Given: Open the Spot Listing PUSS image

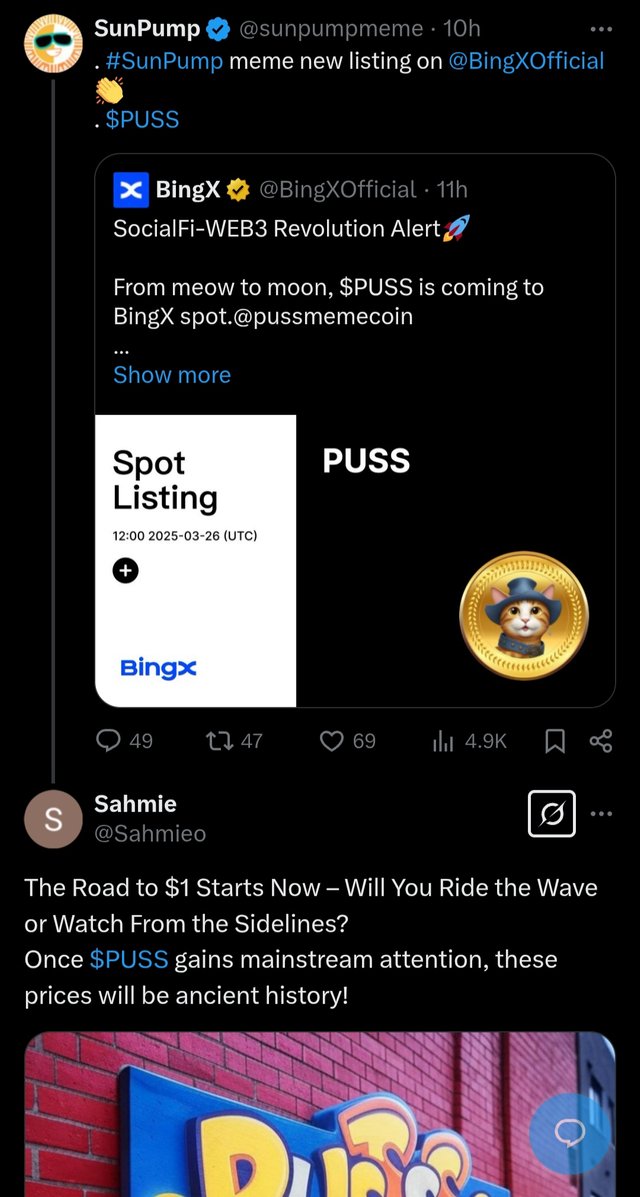Looking at the screenshot, I should pyautogui.click(x=355, y=560).
